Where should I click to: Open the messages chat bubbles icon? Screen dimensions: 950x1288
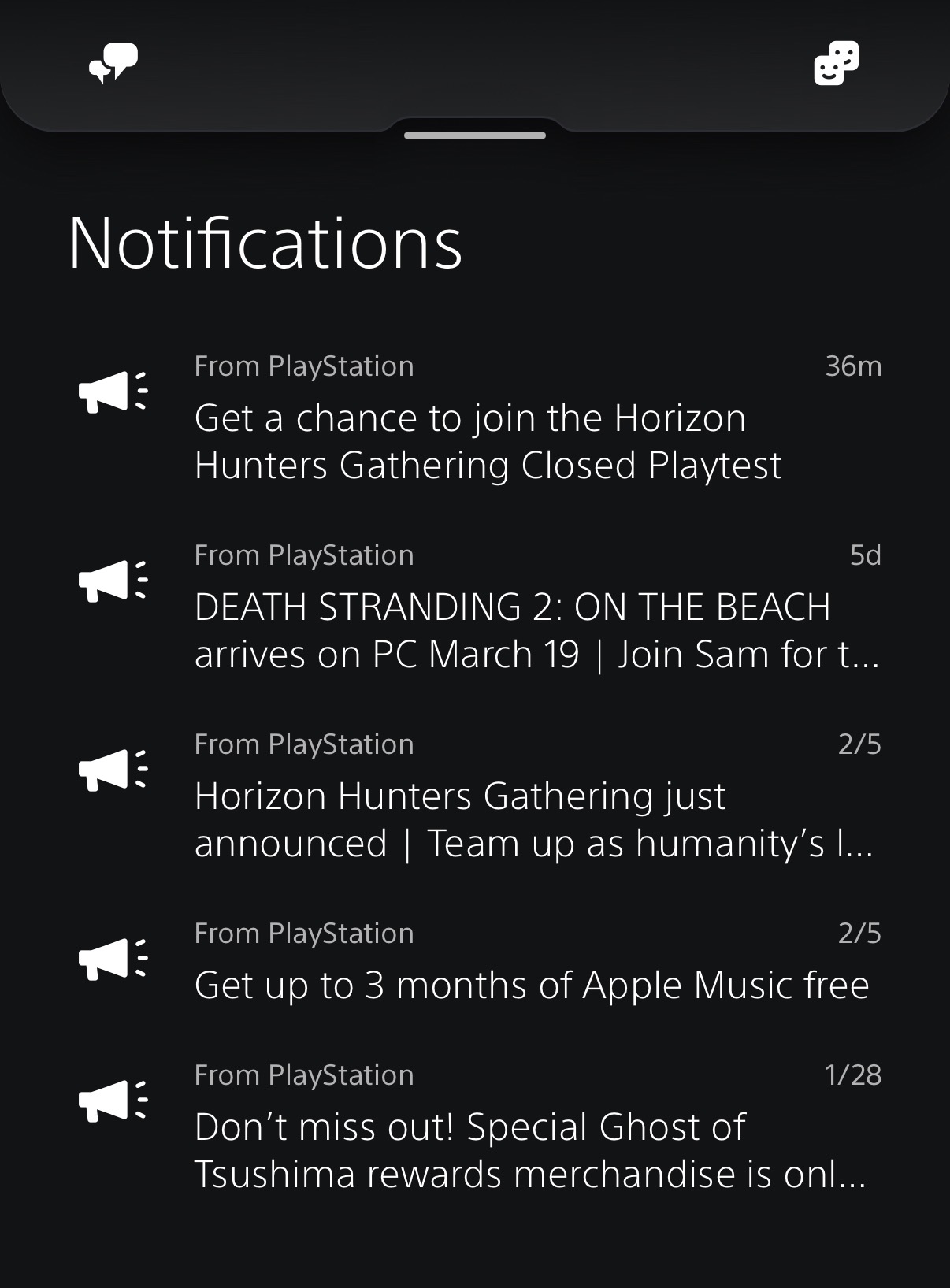tap(113, 63)
